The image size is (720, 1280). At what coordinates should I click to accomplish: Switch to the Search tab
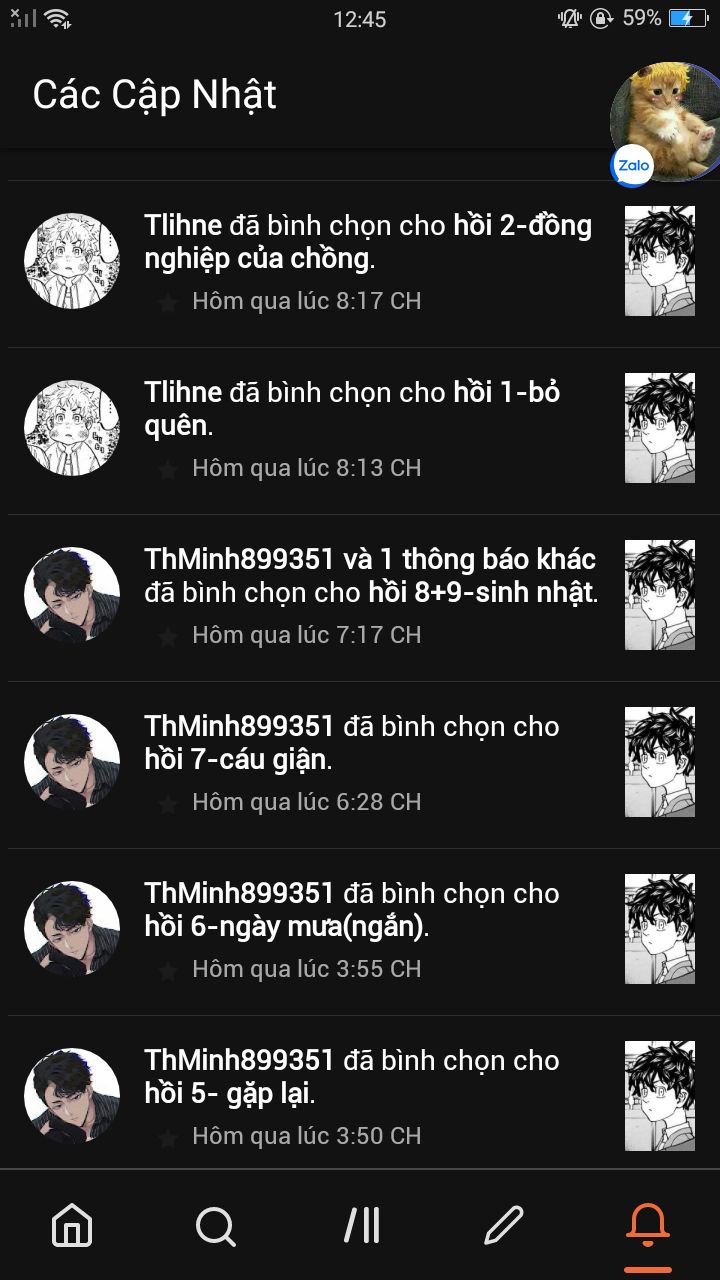point(216,1225)
